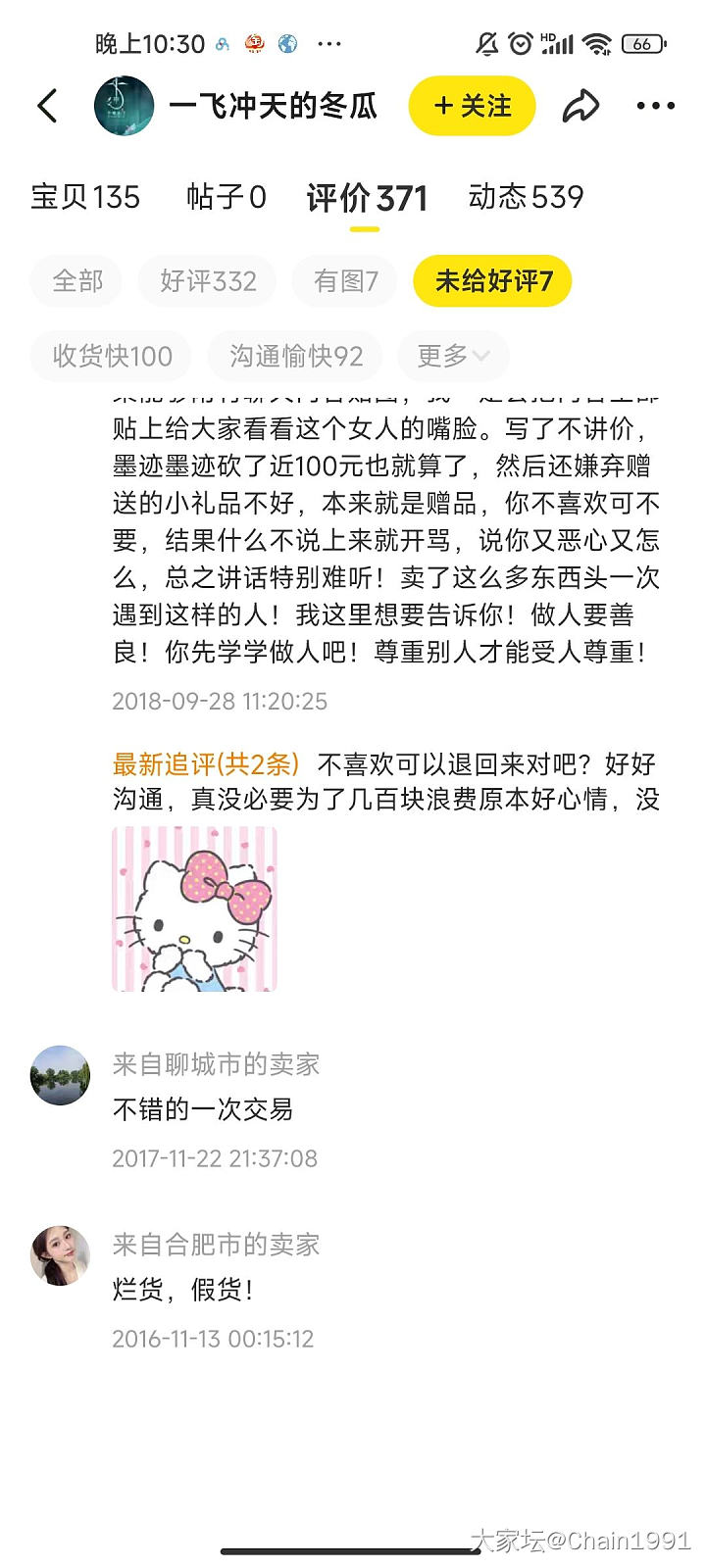
Task: Open the 动态539 tab
Action: pyautogui.click(x=526, y=197)
